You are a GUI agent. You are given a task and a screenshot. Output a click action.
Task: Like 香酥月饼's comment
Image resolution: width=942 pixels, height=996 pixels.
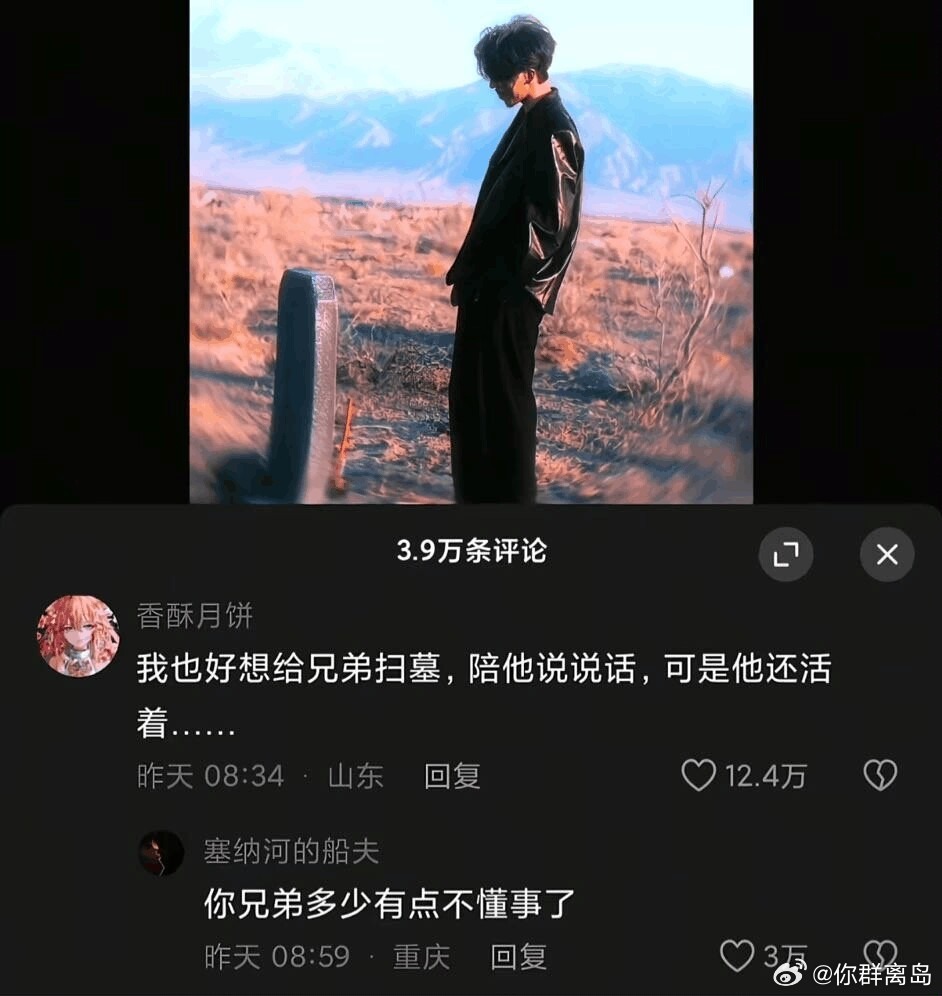tap(699, 775)
